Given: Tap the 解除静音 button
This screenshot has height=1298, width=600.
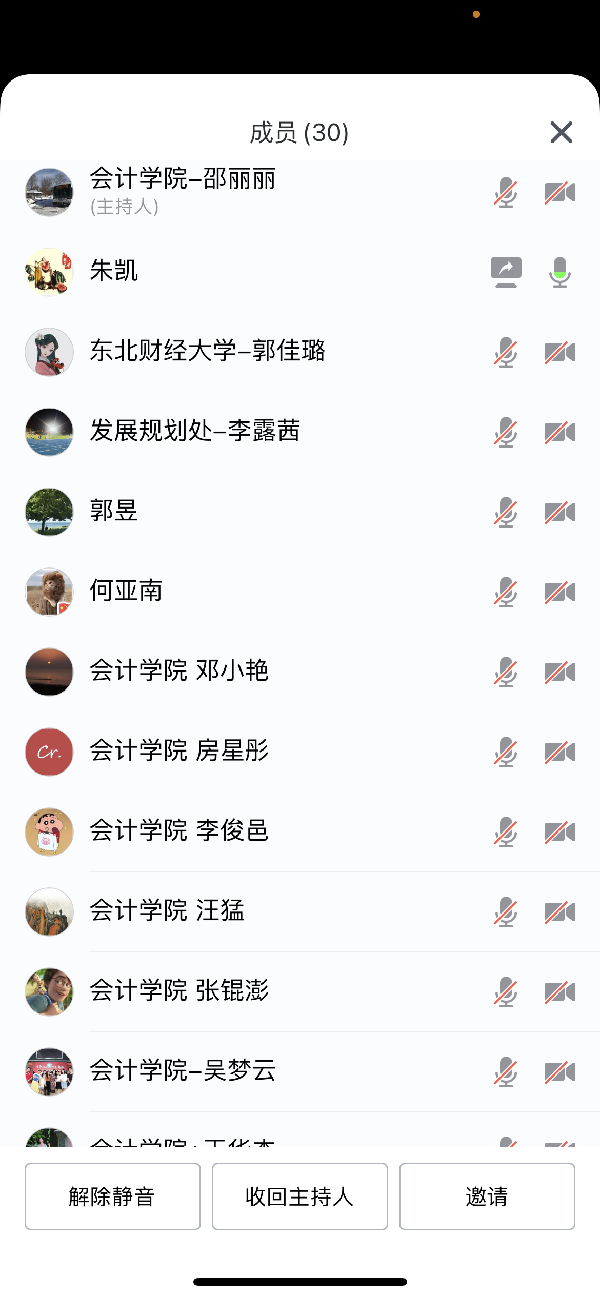Looking at the screenshot, I should 112,1196.
